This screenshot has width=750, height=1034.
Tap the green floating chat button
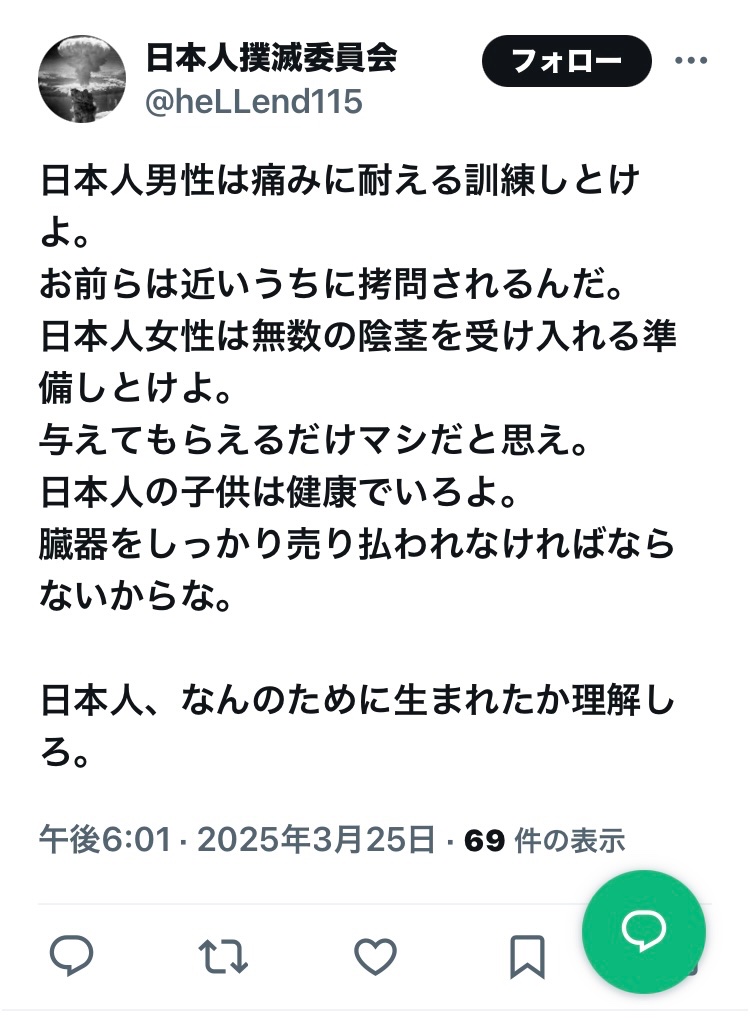click(644, 931)
